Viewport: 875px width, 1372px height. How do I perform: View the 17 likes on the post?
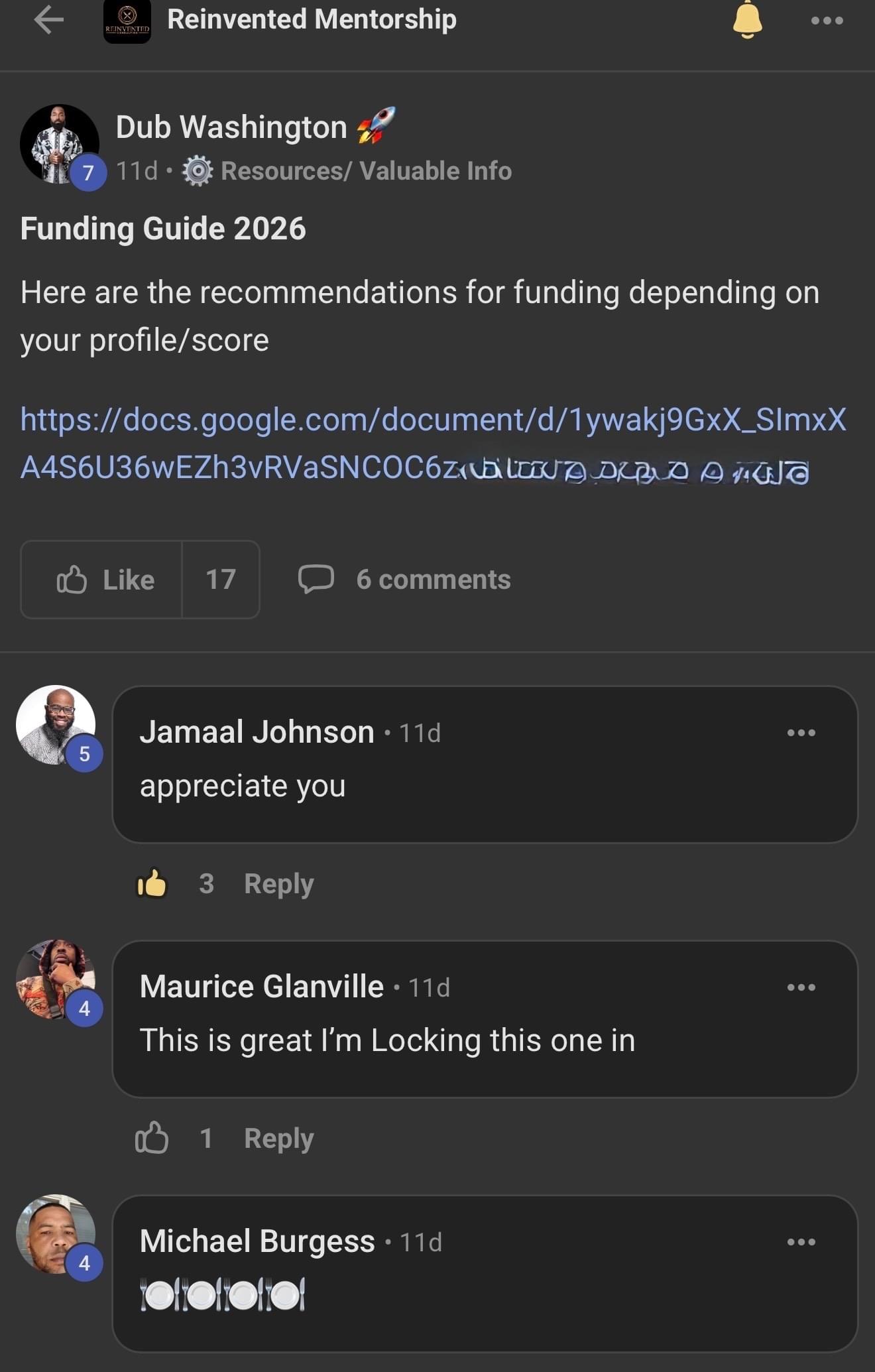[x=221, y=580]
